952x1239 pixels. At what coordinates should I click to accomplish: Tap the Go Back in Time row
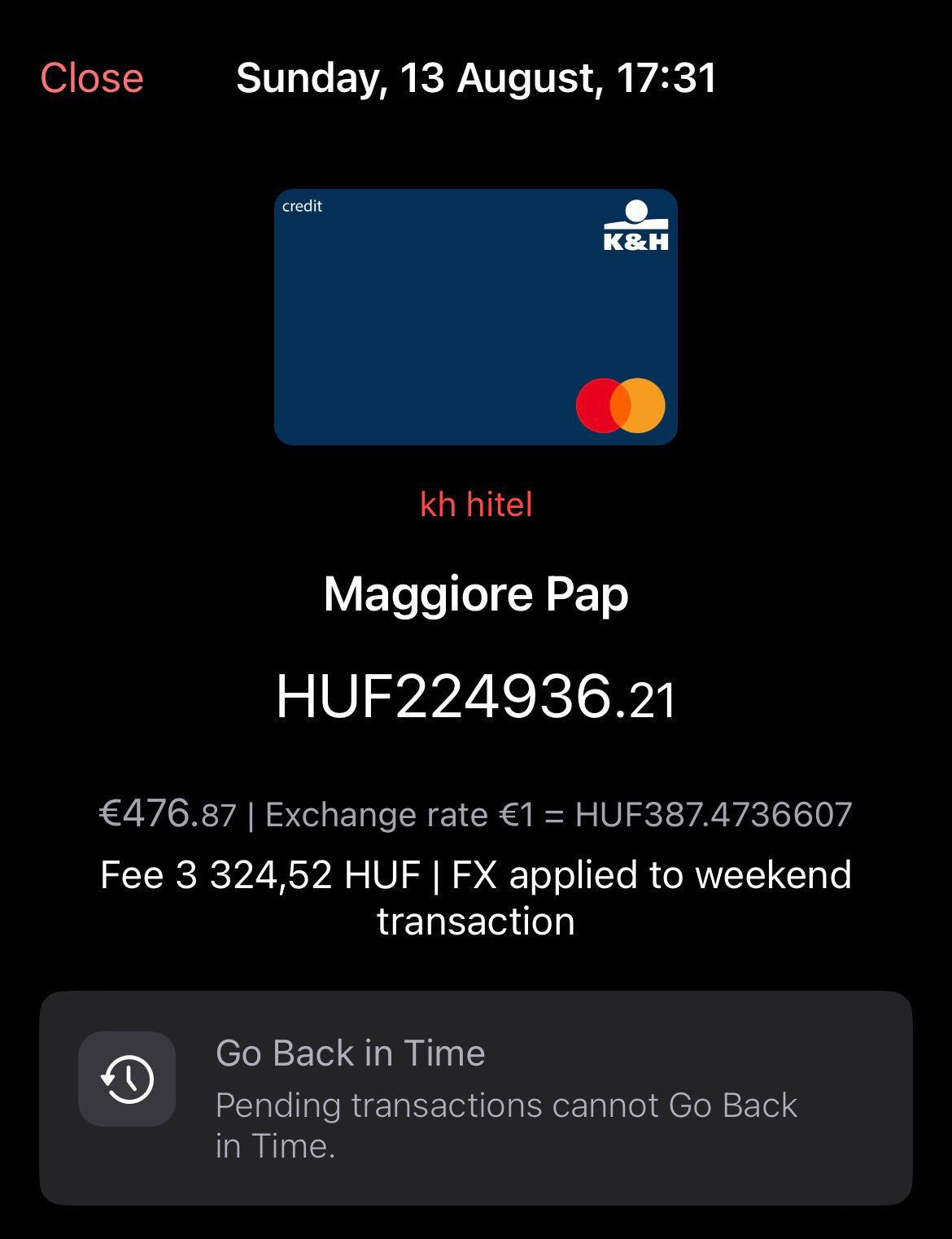tap(476, 1097)
